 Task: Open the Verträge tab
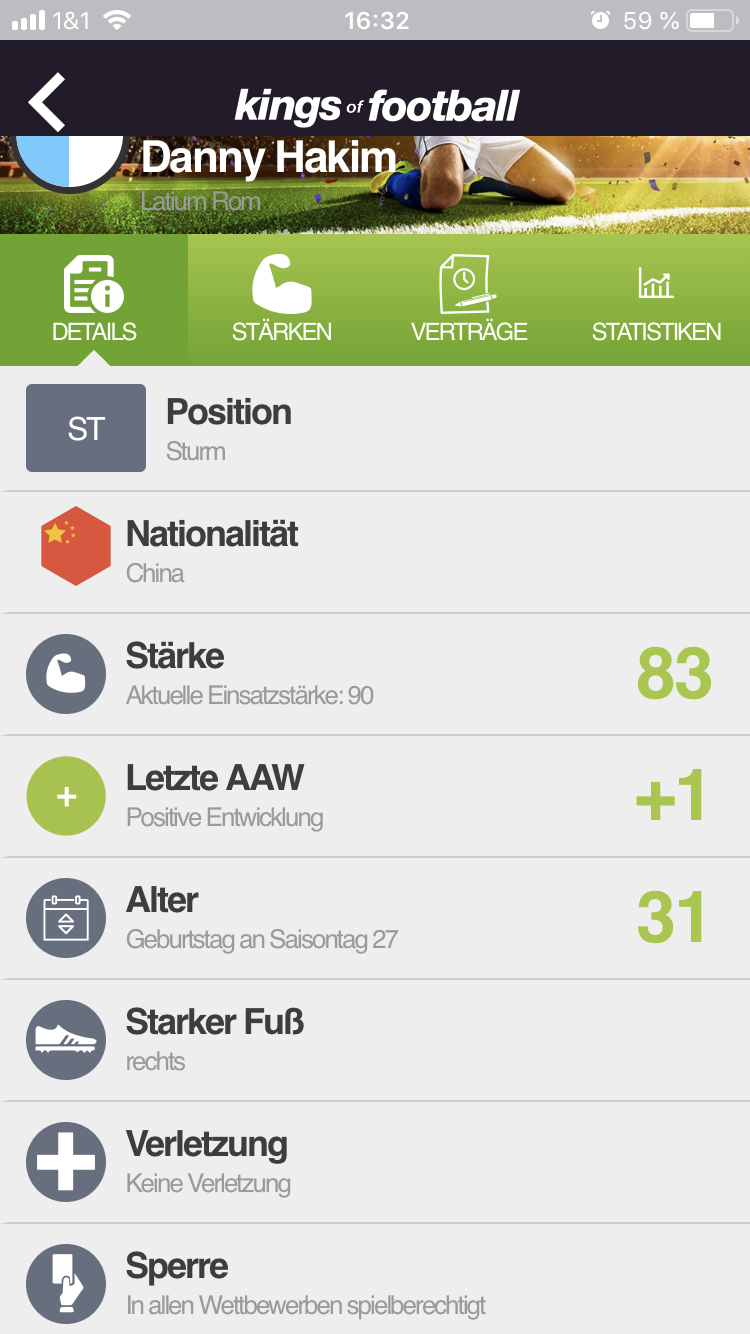(468, 300)
